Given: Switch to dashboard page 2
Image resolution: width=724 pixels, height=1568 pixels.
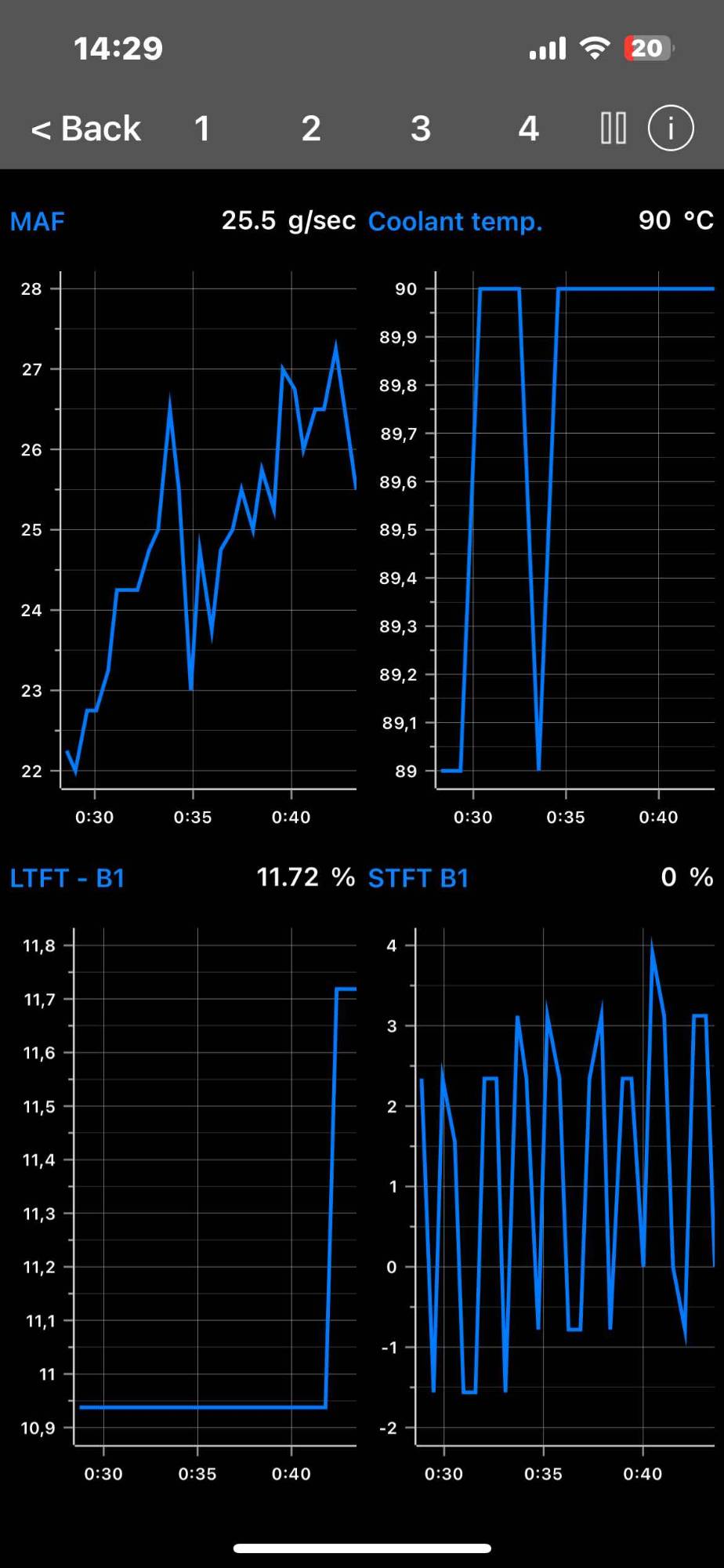Looking at the screenshot, I should (311, 128).
